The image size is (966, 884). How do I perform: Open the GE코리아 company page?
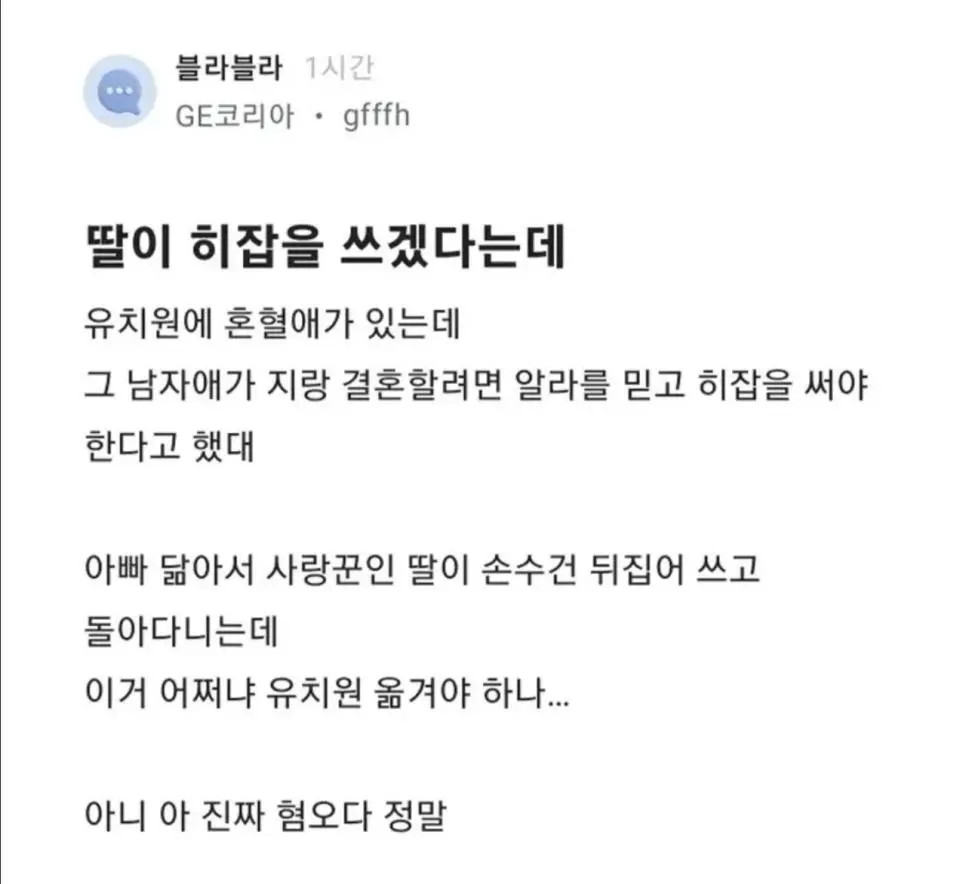(235, 116)
